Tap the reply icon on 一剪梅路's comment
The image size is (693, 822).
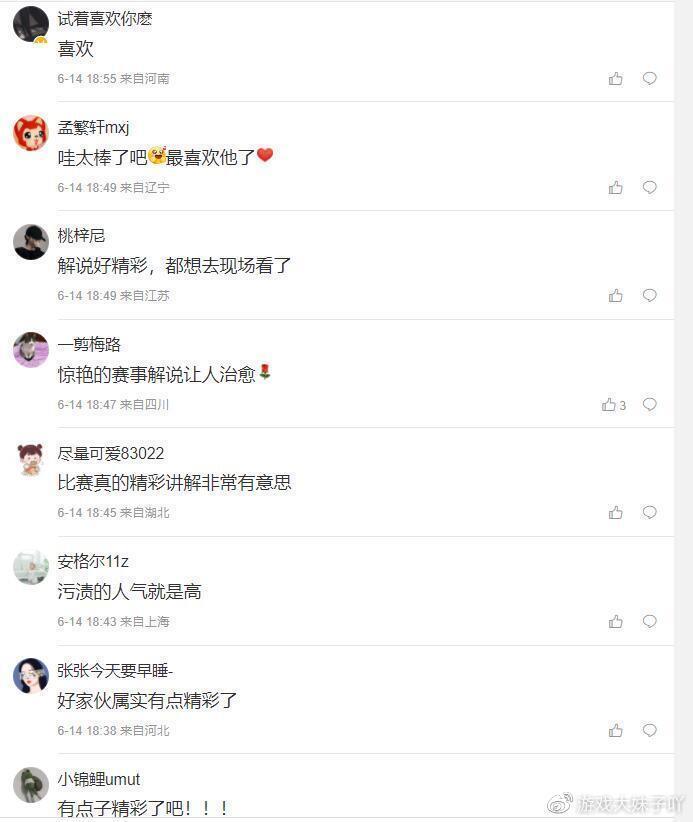pyautogui.click(x=650, y=405)
